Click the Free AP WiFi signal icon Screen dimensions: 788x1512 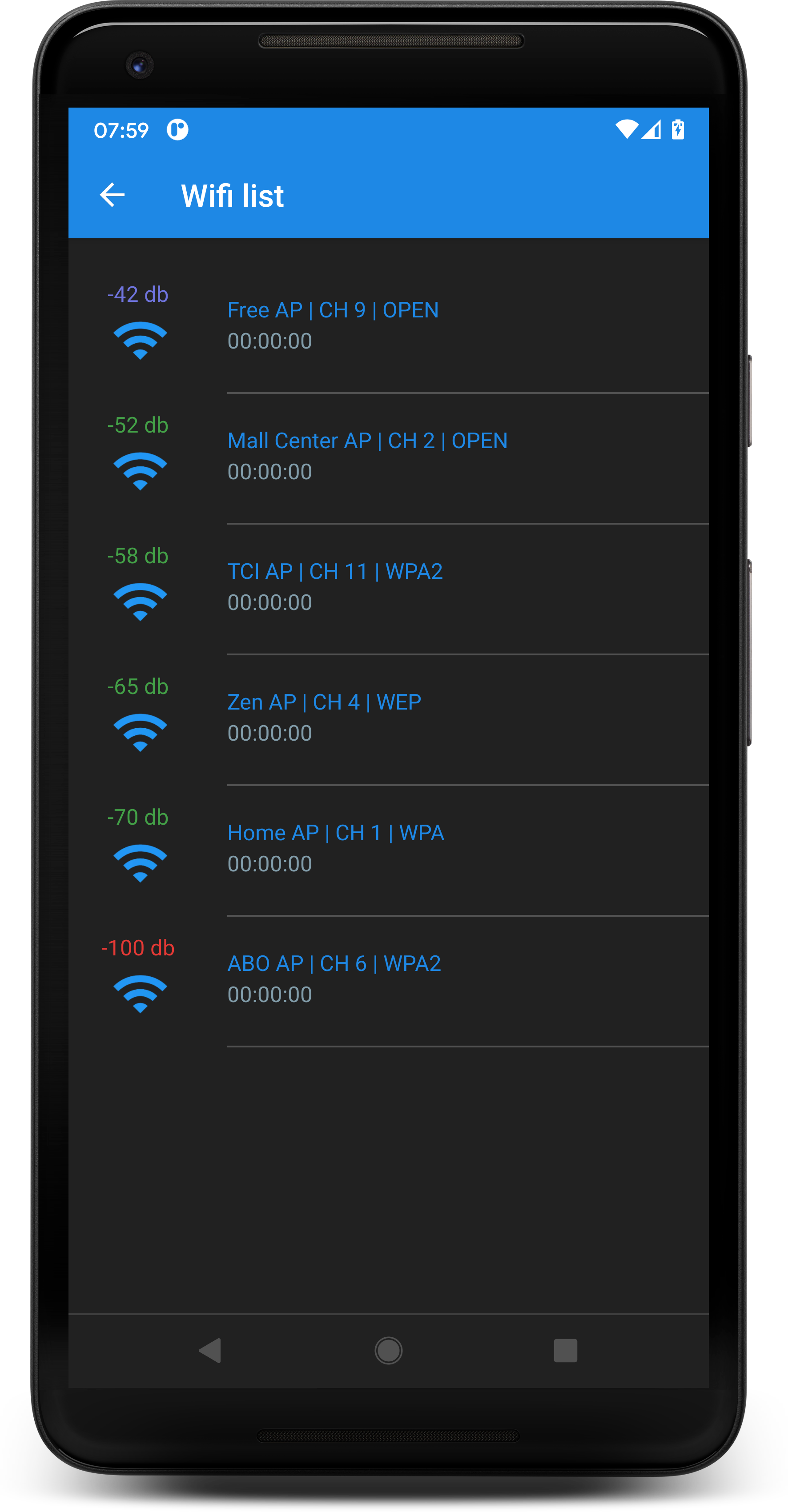141,341
